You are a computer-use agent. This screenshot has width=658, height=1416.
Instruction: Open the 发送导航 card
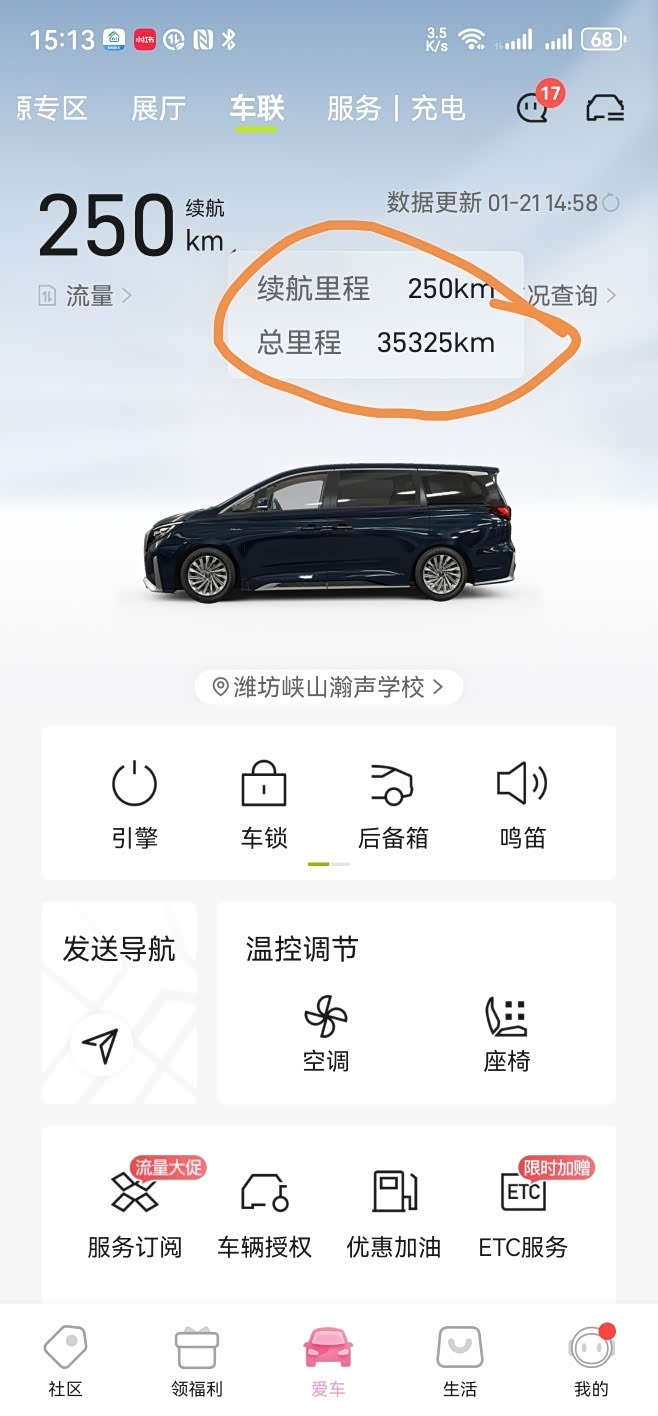click(119, 1002)
